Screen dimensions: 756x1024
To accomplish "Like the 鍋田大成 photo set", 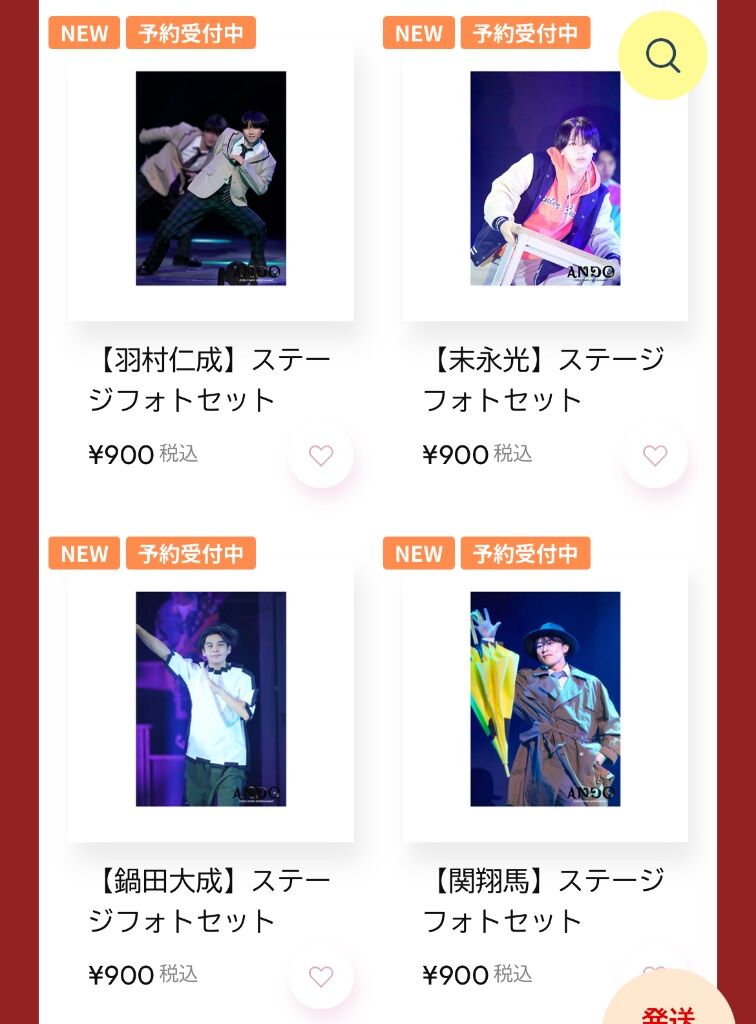I will (x=320, y=976).
